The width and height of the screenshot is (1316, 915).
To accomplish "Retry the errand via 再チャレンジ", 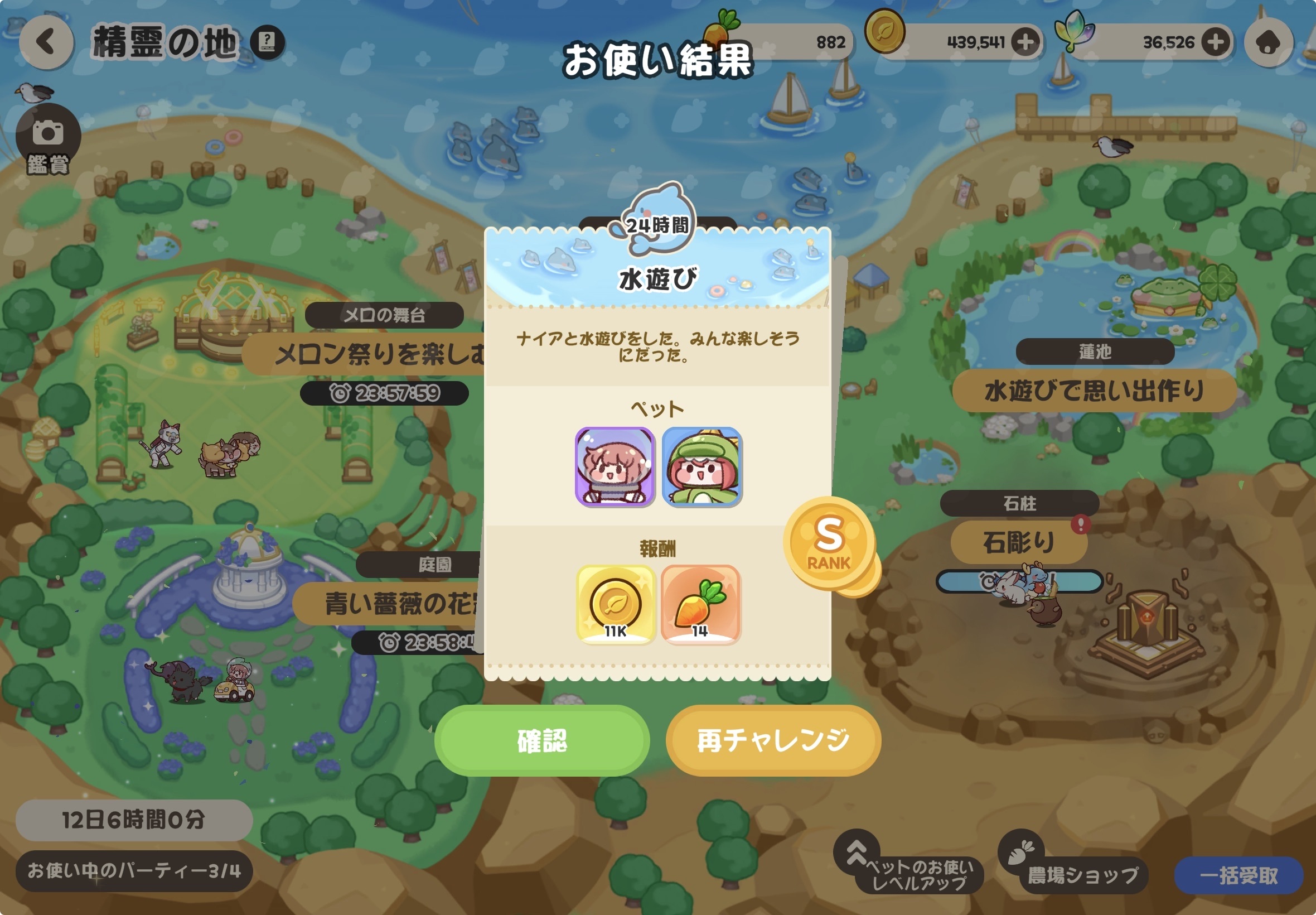I will tap(773, 741).
